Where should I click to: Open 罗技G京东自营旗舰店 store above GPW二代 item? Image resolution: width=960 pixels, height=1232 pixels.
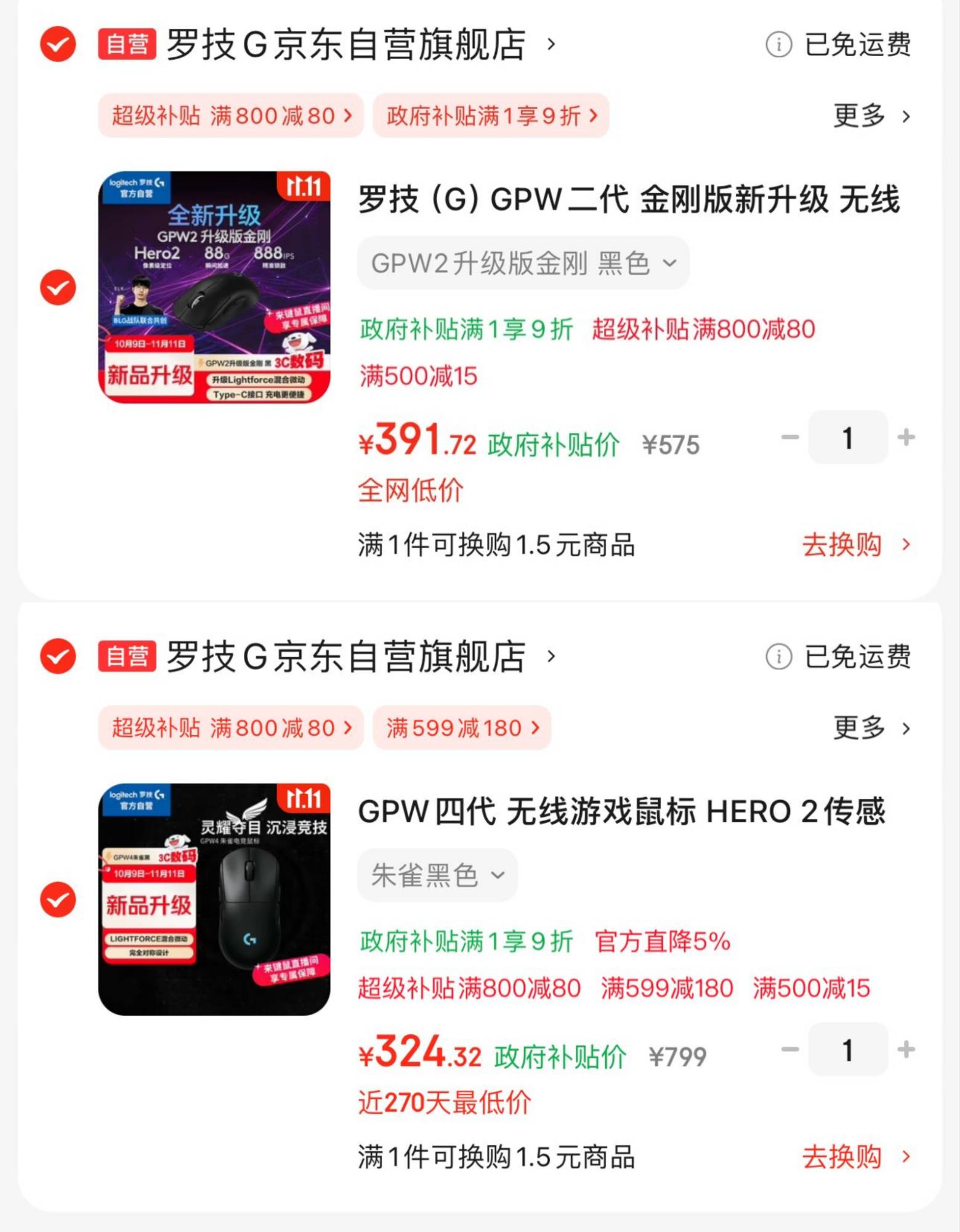[x=346, y=44]
